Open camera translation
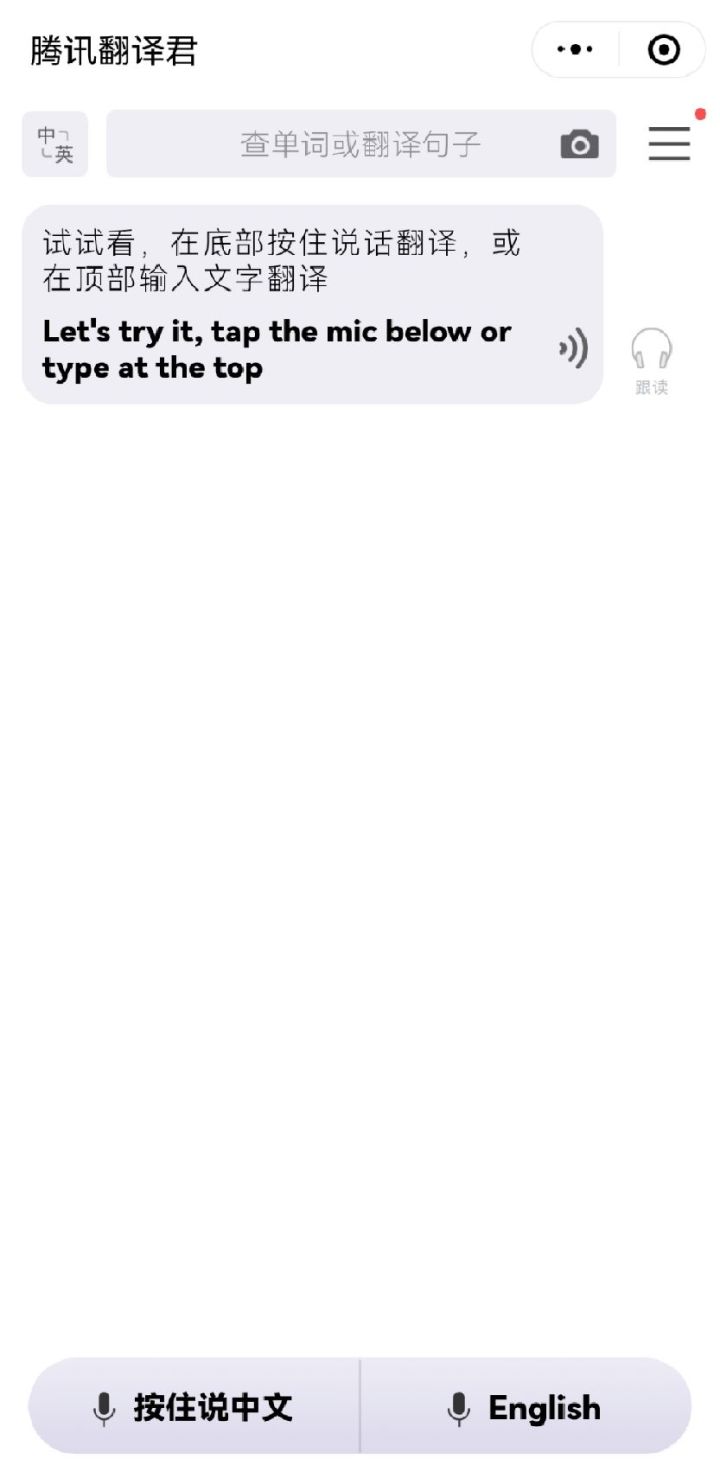 579,145
